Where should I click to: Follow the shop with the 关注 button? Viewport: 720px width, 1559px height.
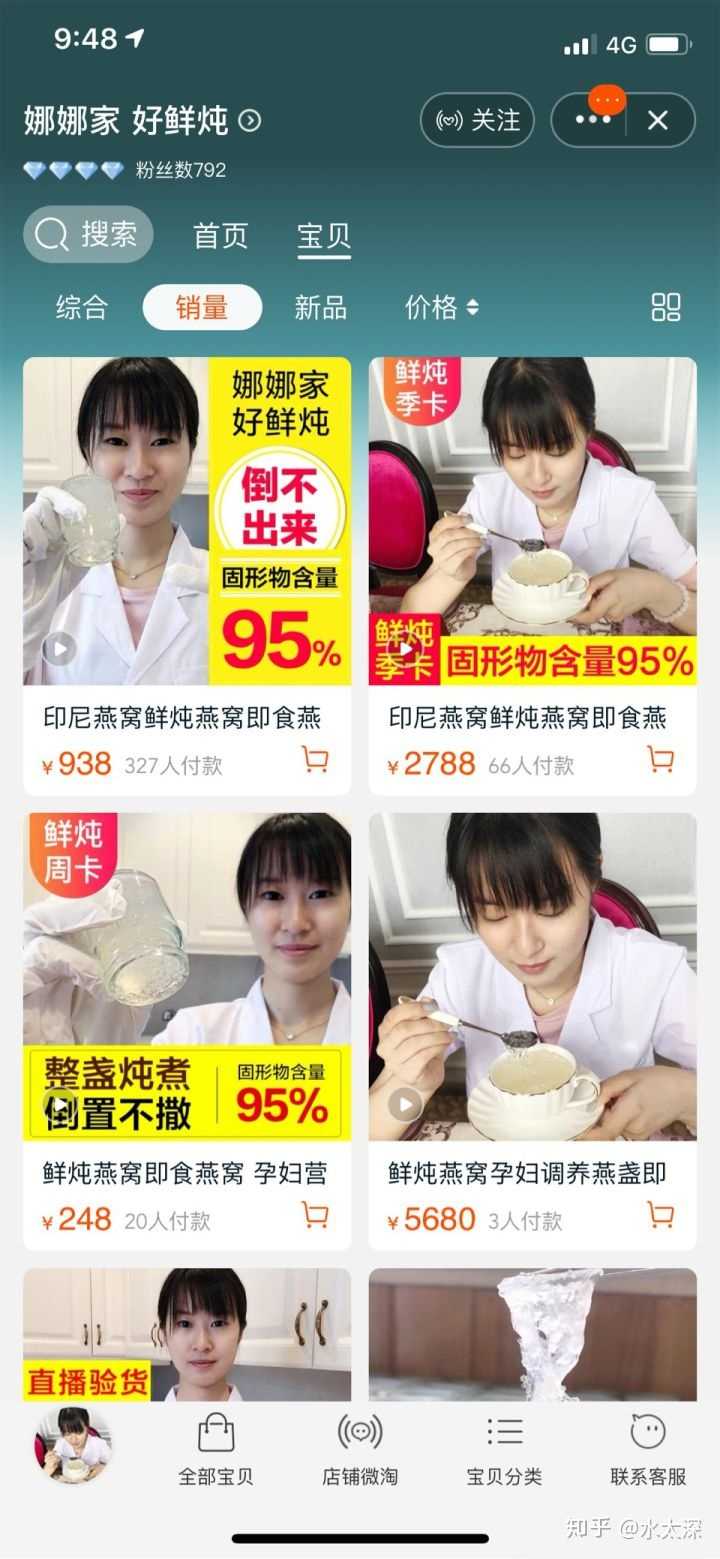point(477,121)
